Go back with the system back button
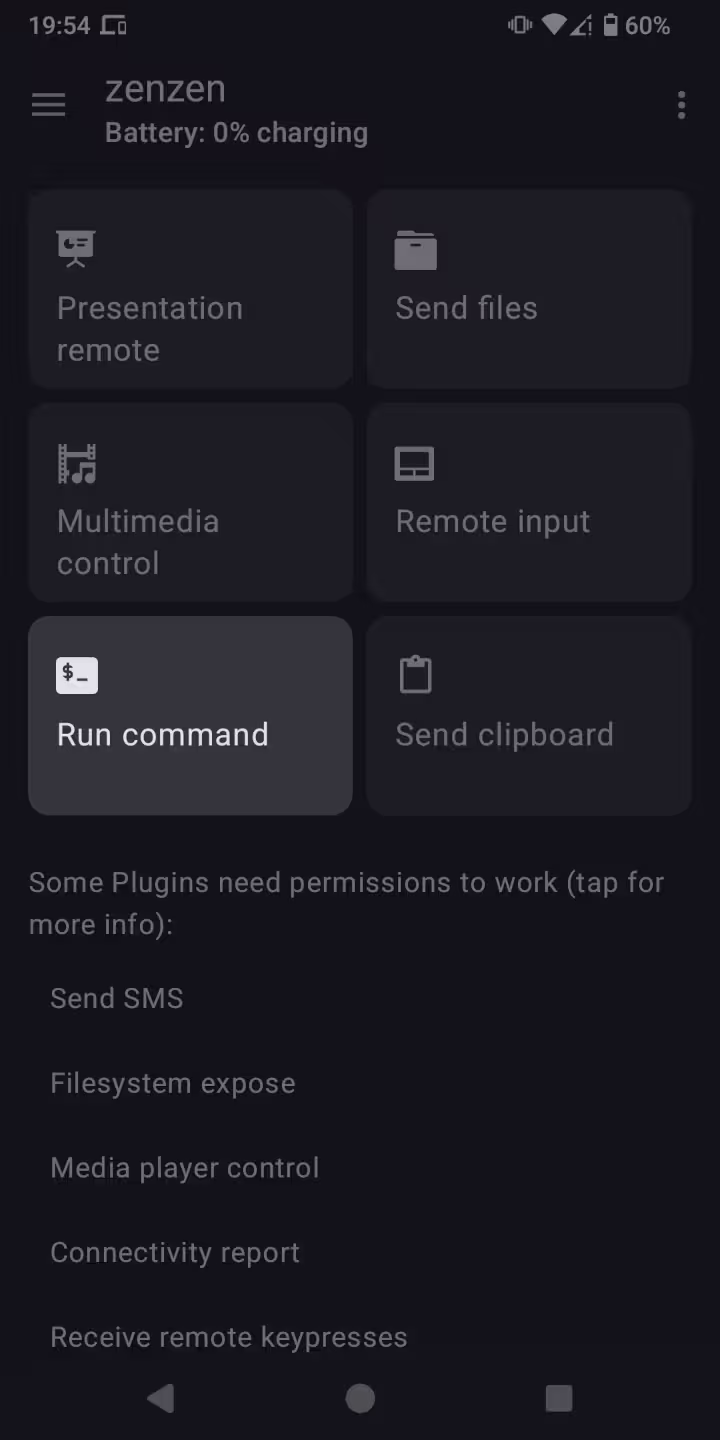Screen dimensions: 720x1440 point(160,1398)
